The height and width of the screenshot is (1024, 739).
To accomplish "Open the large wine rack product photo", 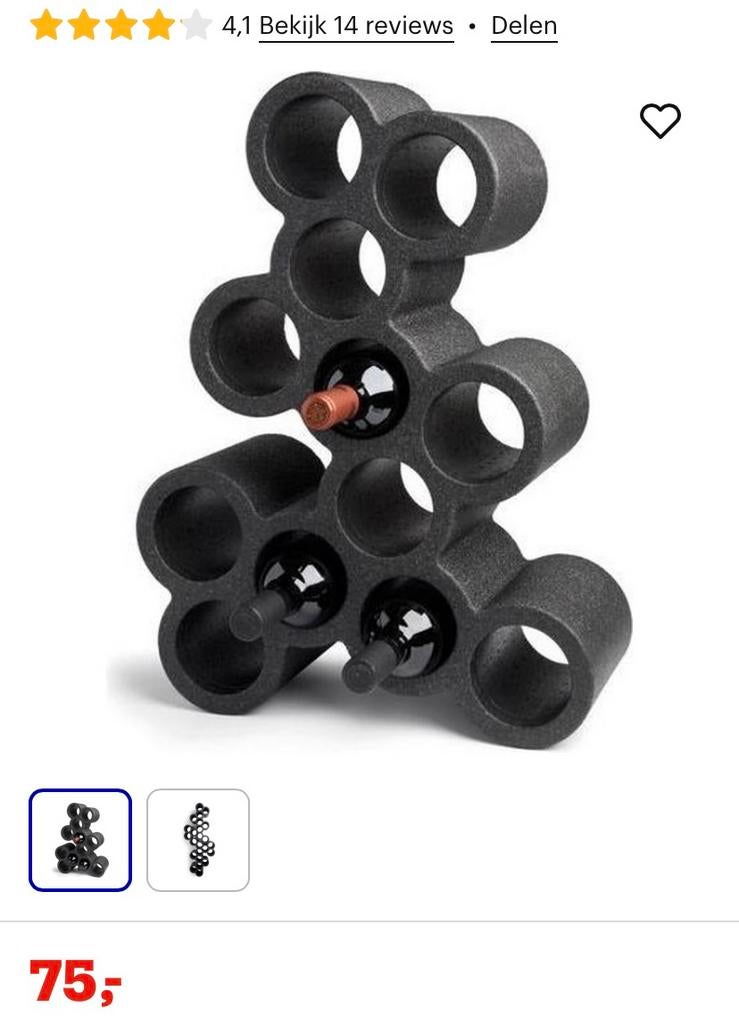I will click(385, 410).
